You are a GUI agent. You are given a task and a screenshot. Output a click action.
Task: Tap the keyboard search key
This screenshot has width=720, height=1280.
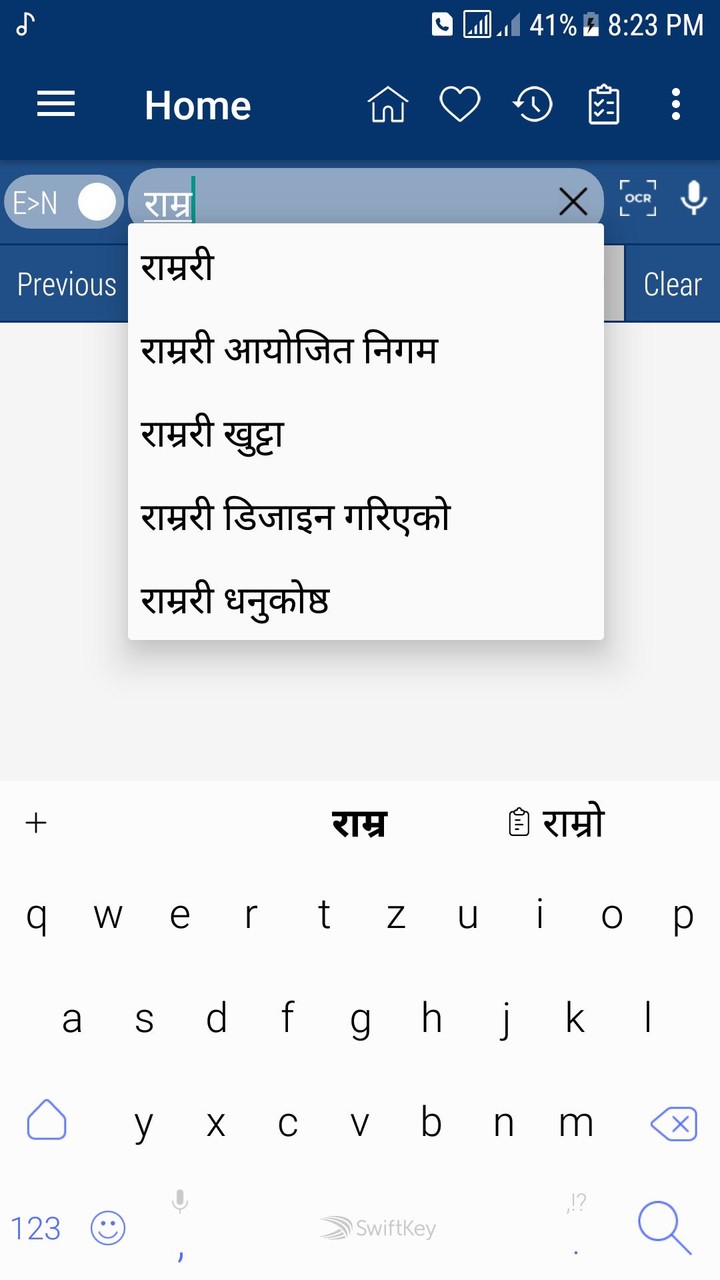coord(664,1227)
